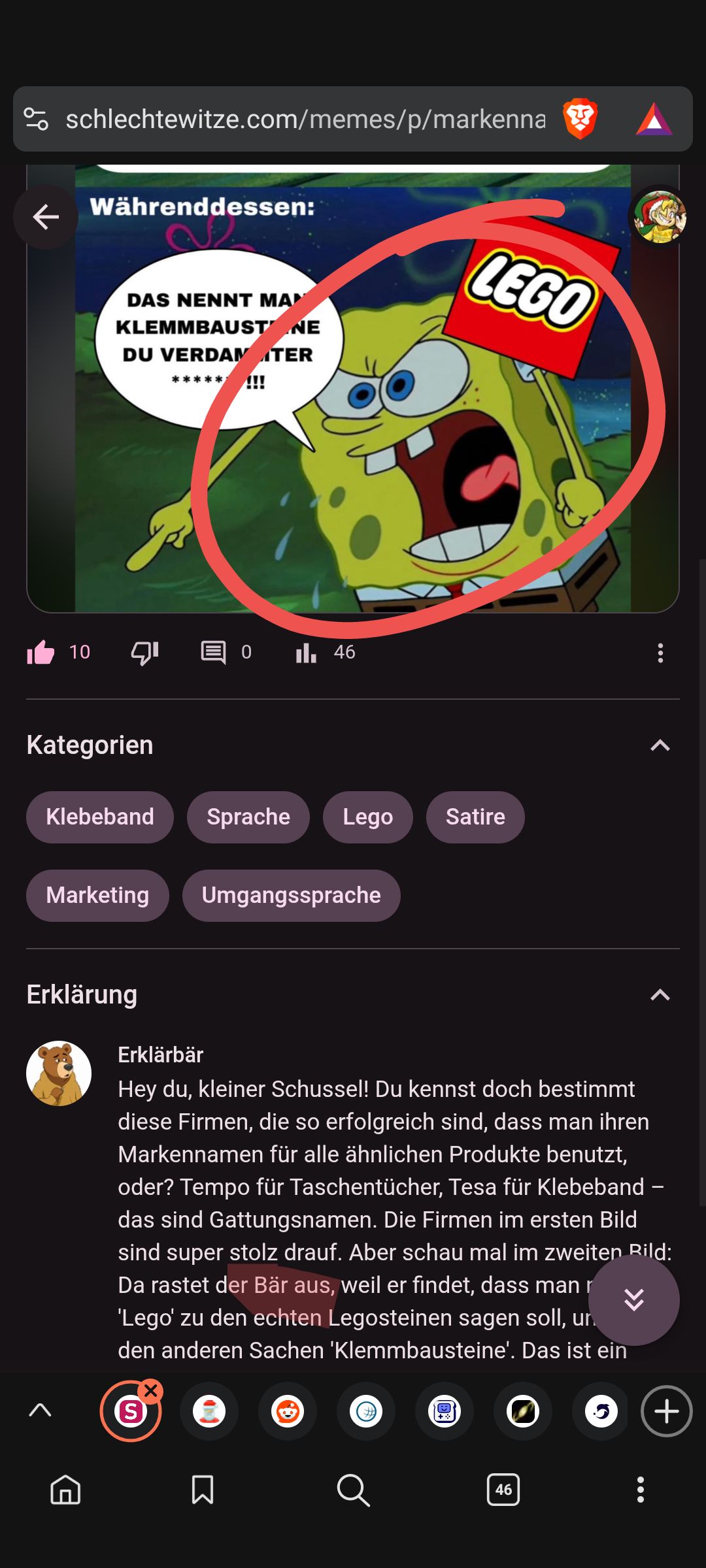This screenshot has height=1568, width=706.
Task: Select the Klebeband category chip
Action: coord(100,817)
